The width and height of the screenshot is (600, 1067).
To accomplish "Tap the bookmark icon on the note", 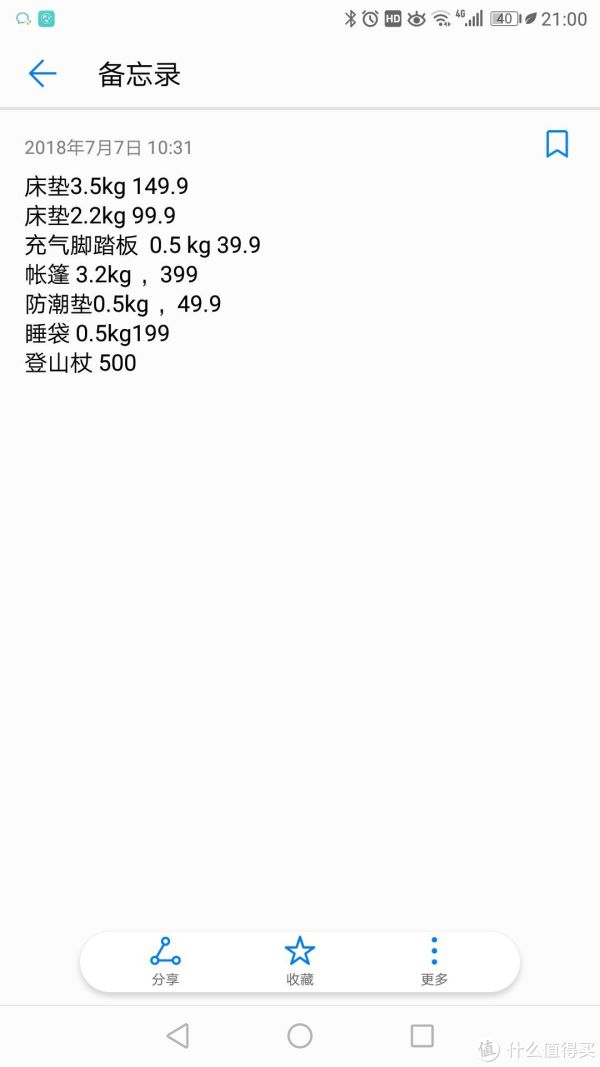I will pyautogui.click(x=557, y=145).
